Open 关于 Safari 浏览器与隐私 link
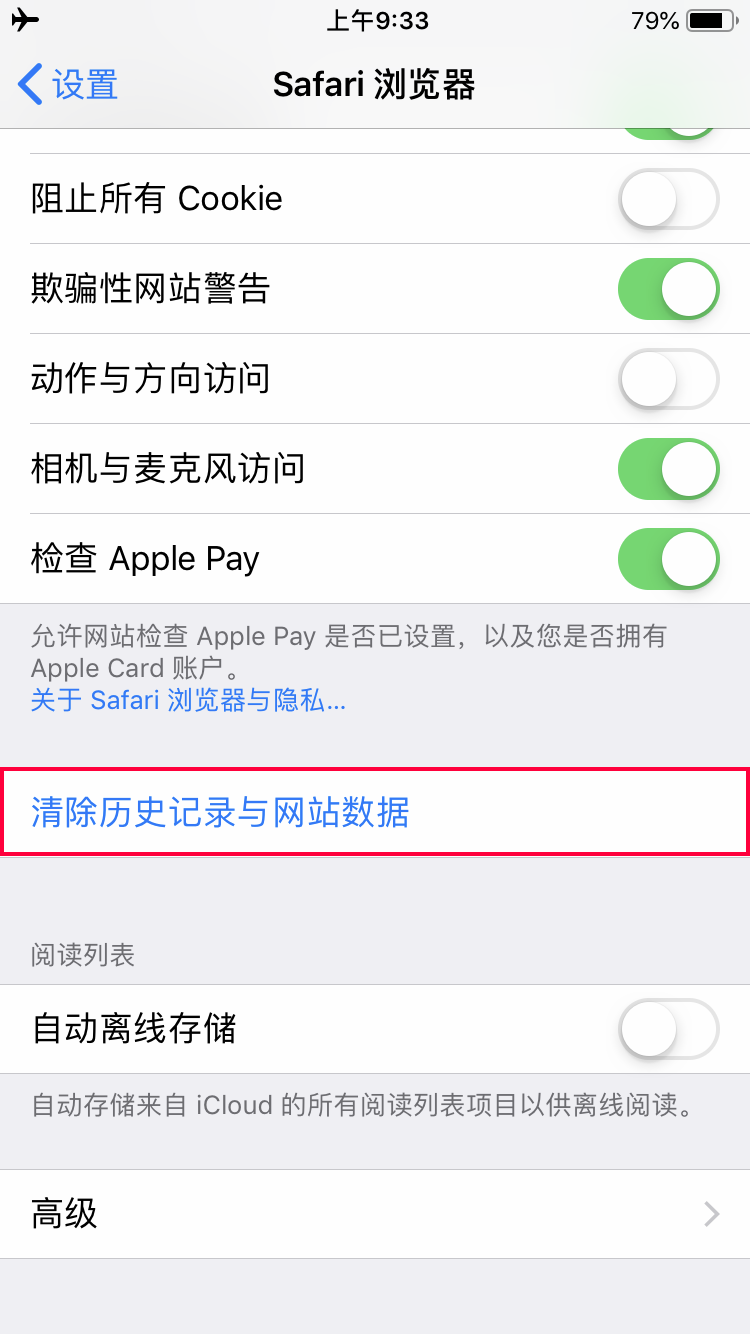750x1334 pixels. click(188, 700)
